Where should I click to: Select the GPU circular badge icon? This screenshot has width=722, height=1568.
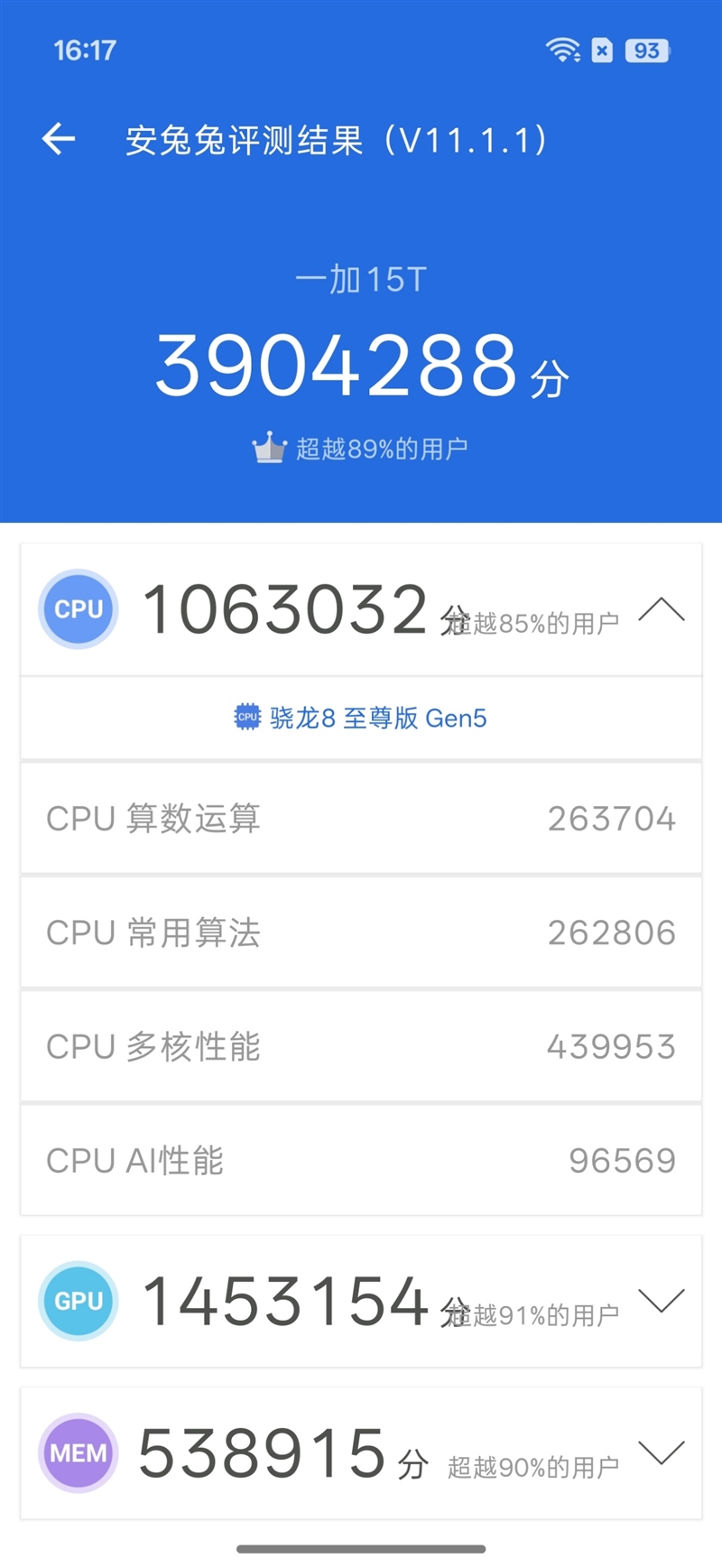(x=78, y=1301)
